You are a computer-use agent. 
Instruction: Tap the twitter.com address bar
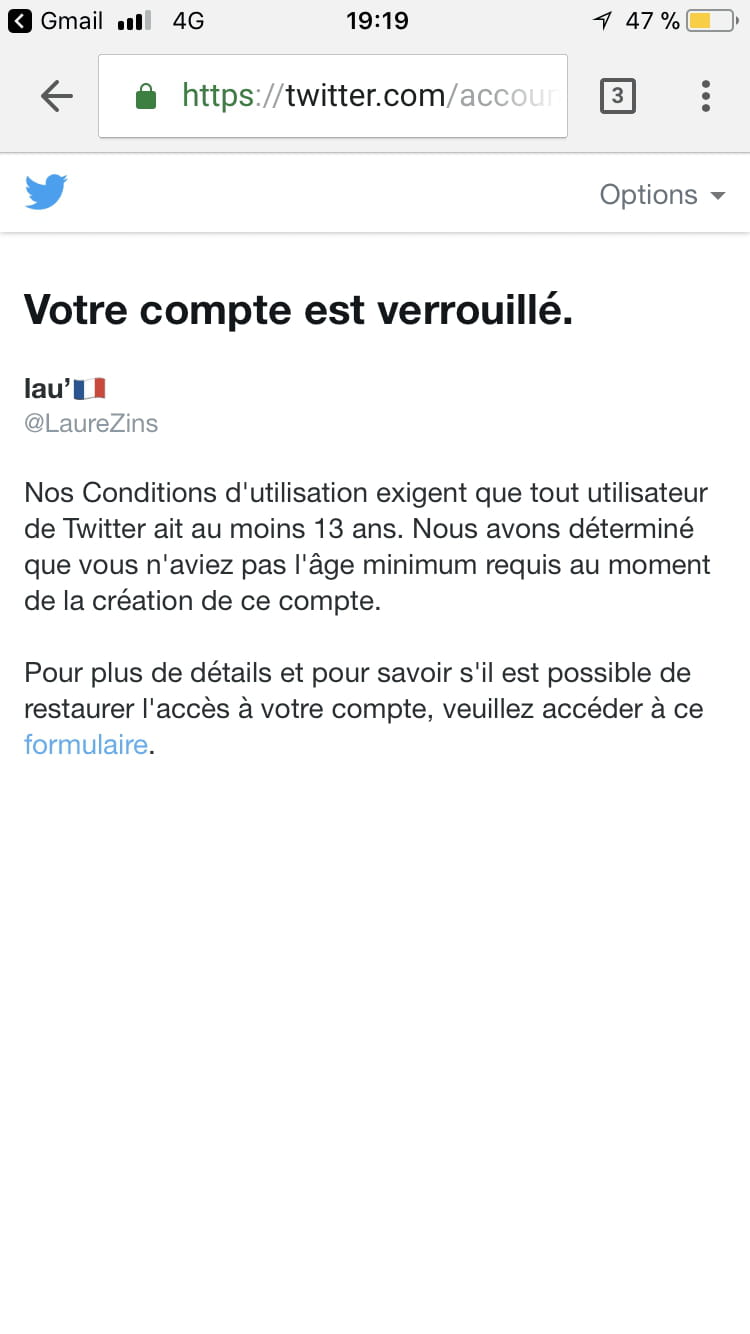333,96
